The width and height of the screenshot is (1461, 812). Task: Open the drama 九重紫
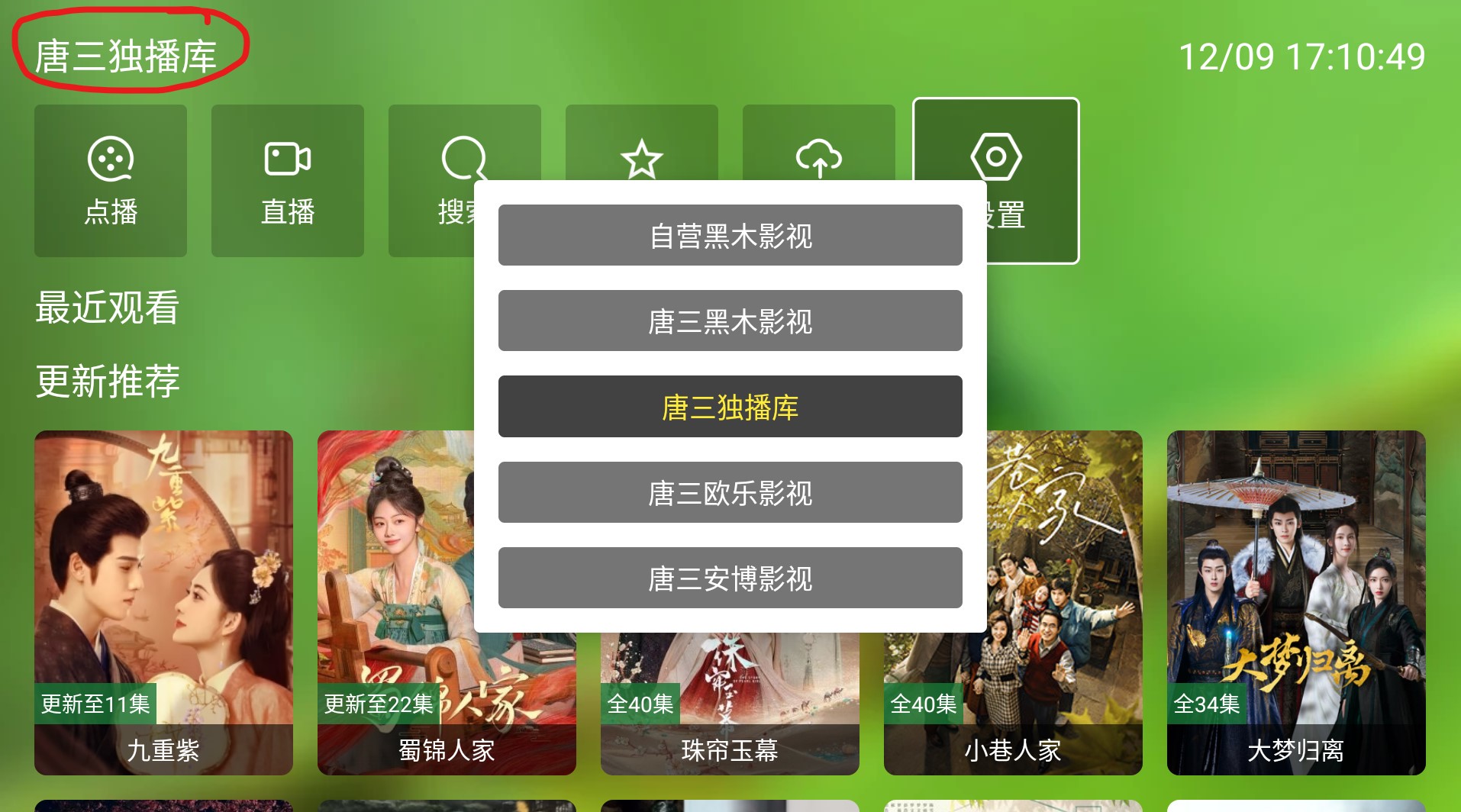163,603
